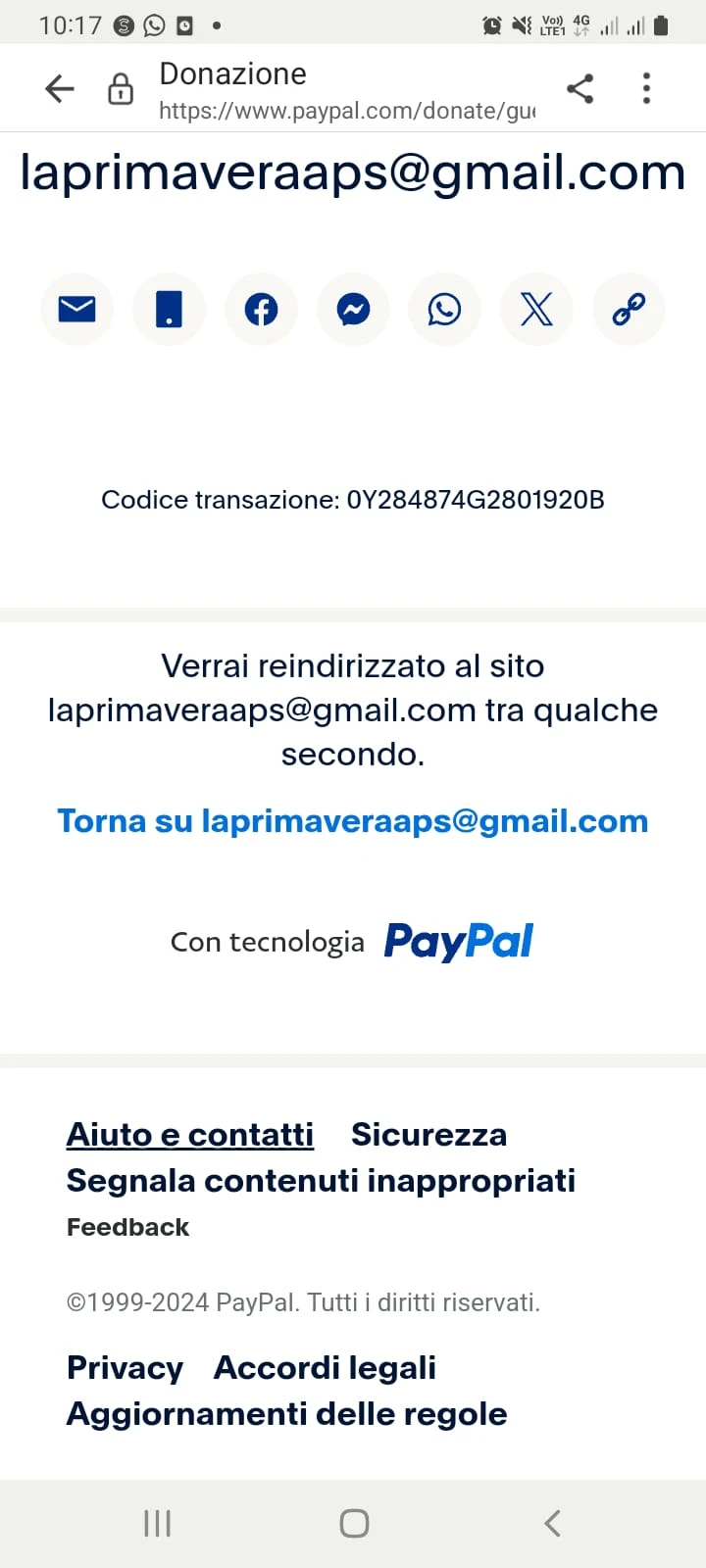Copy the donation link icon
The height and width of the screenshot is (1568, 706).
pyautogui.click(x=629, y=310)
